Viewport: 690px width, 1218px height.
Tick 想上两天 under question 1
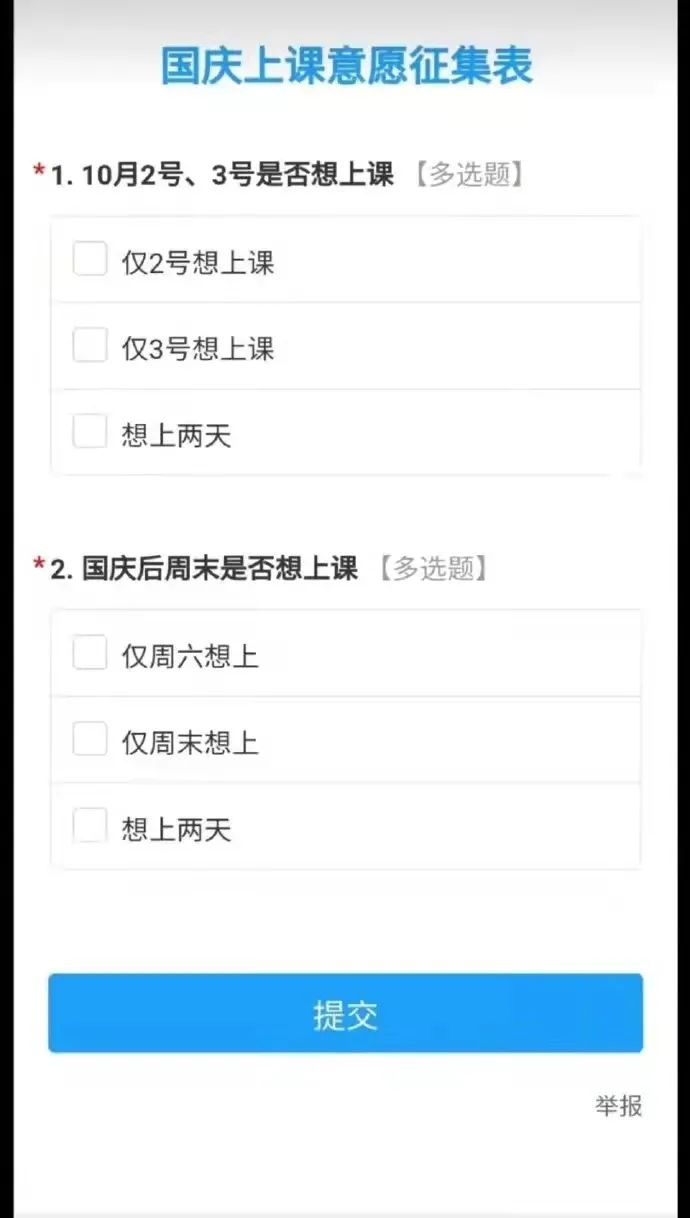click(x=90, y=432)
